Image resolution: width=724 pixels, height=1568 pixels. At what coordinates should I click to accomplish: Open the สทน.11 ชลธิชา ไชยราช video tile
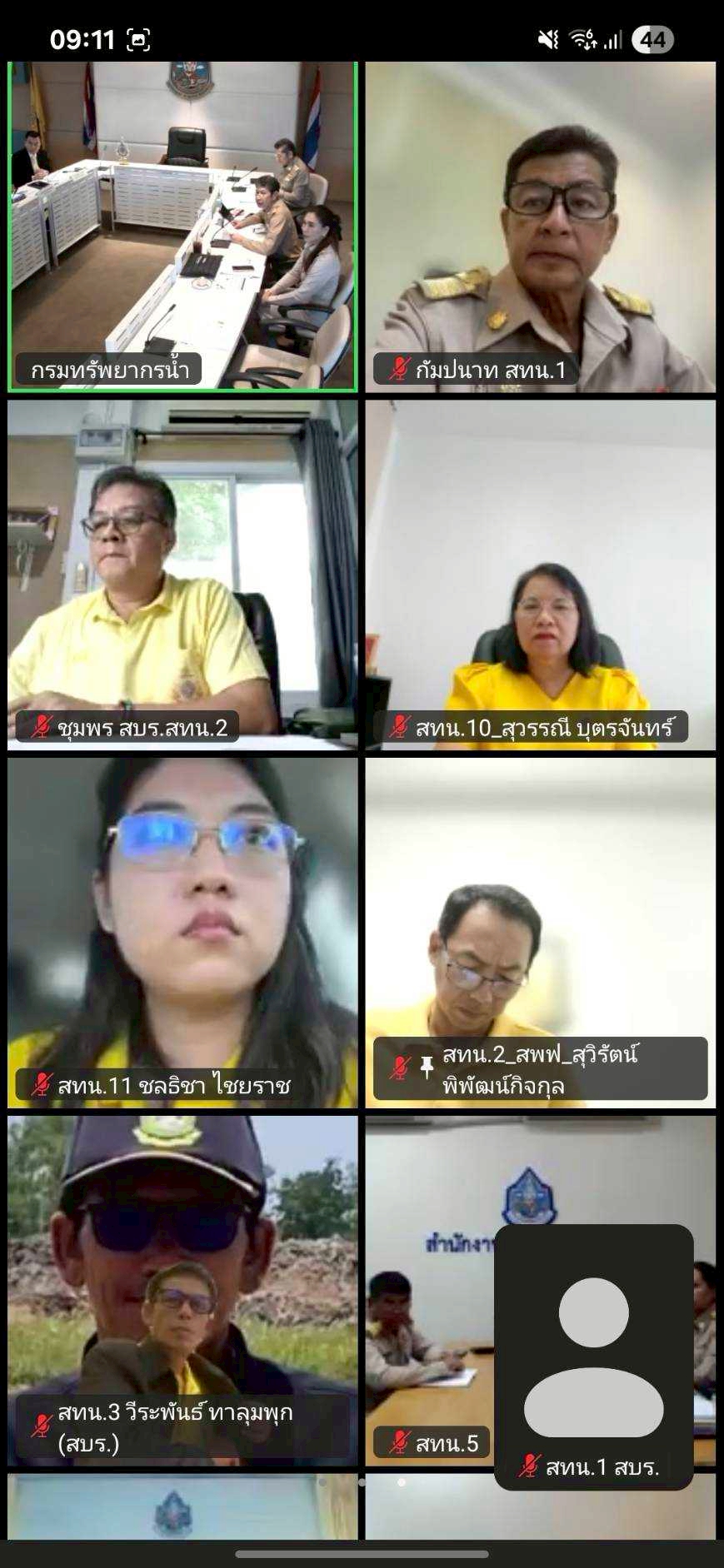pos(182,933)
